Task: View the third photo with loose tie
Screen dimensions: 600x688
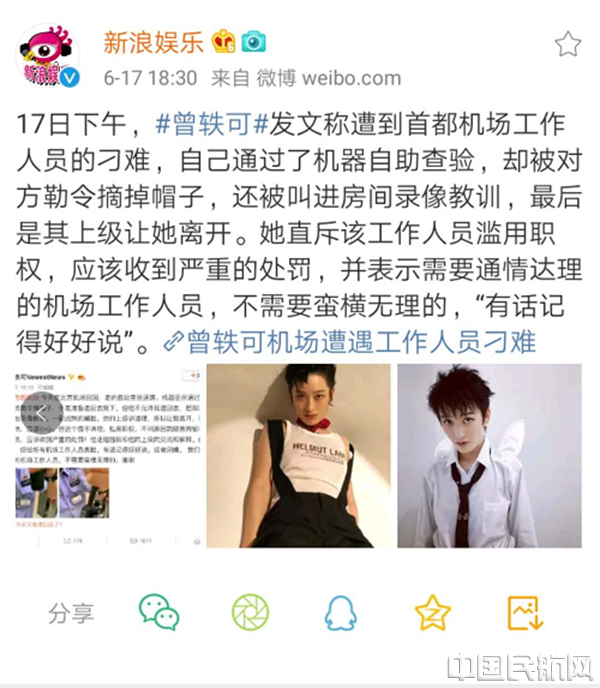Action: 488,454
